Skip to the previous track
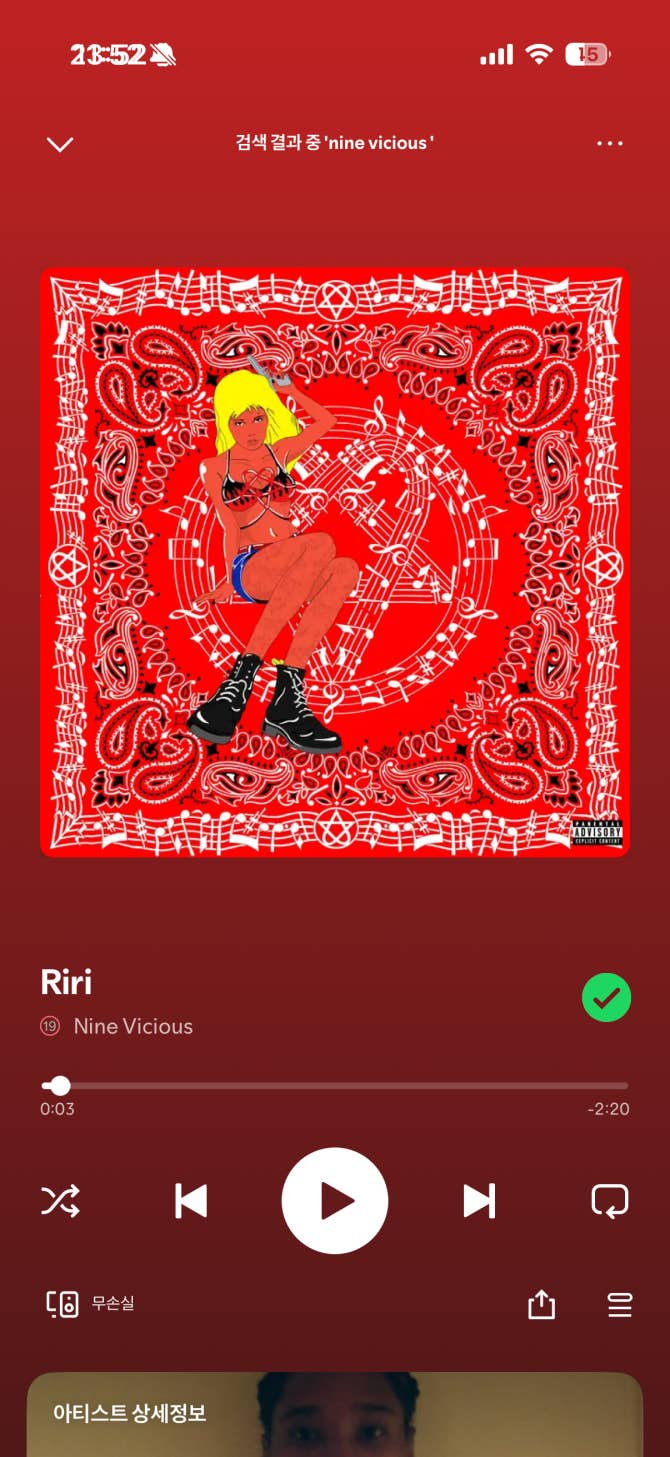Screen dimensions: 670x1457 (191, 1200)
